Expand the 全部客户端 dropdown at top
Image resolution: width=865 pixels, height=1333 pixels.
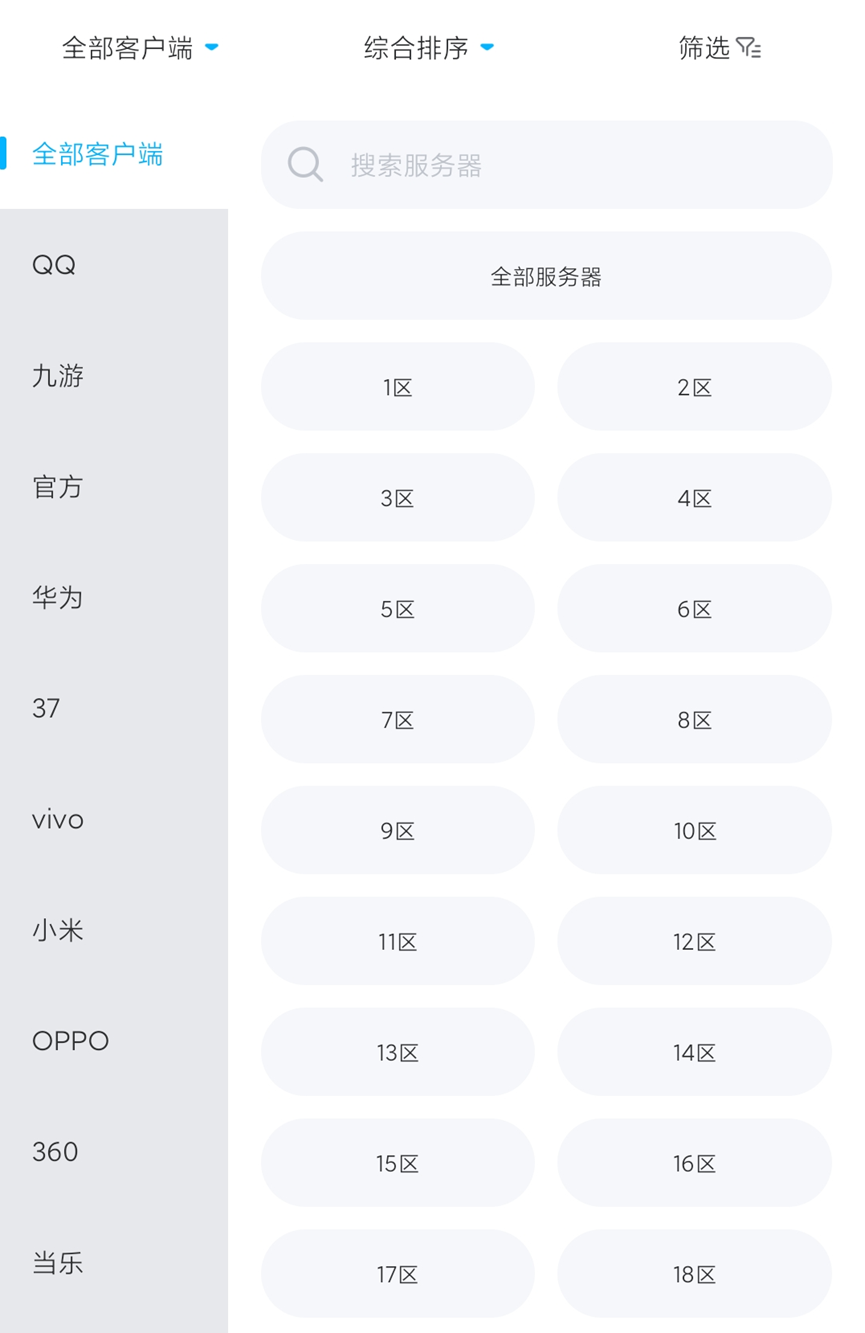(140, 48)
